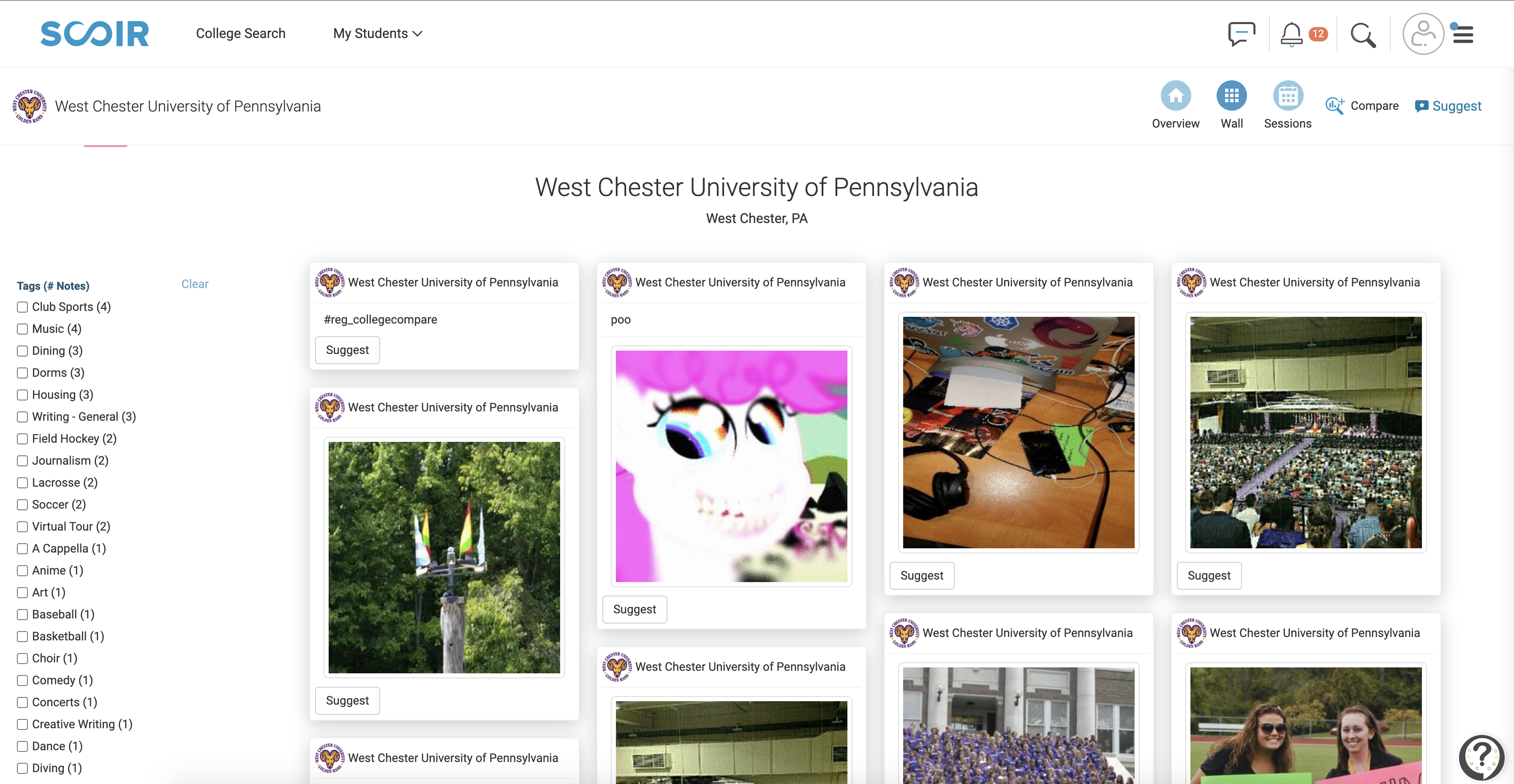The width and height of the screenshot is (1514, 784).
Task: Open the graduation ceremony photo
Action: tap(1305, 432)
